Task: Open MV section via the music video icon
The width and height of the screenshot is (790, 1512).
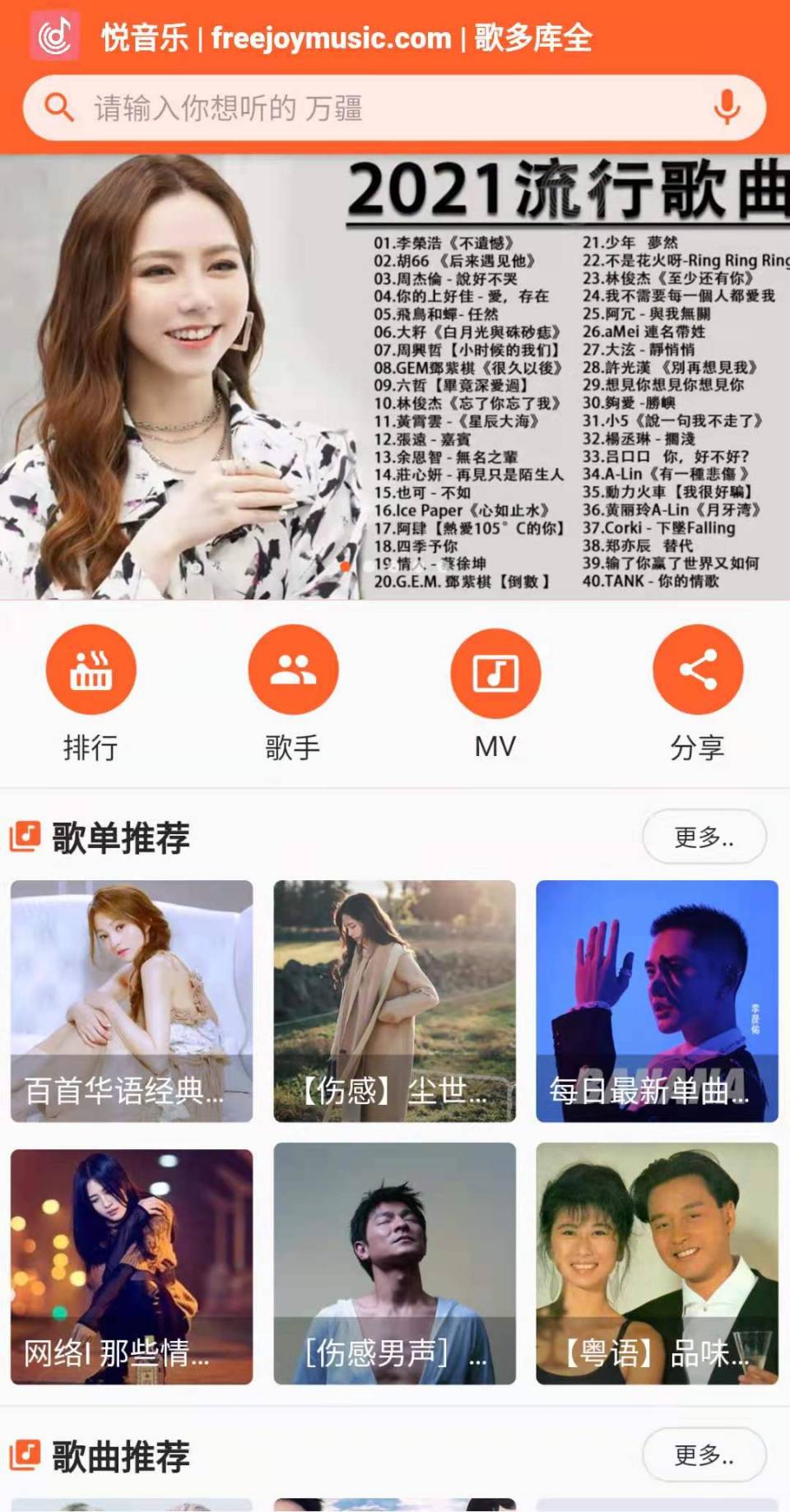Action: (495, 670)
